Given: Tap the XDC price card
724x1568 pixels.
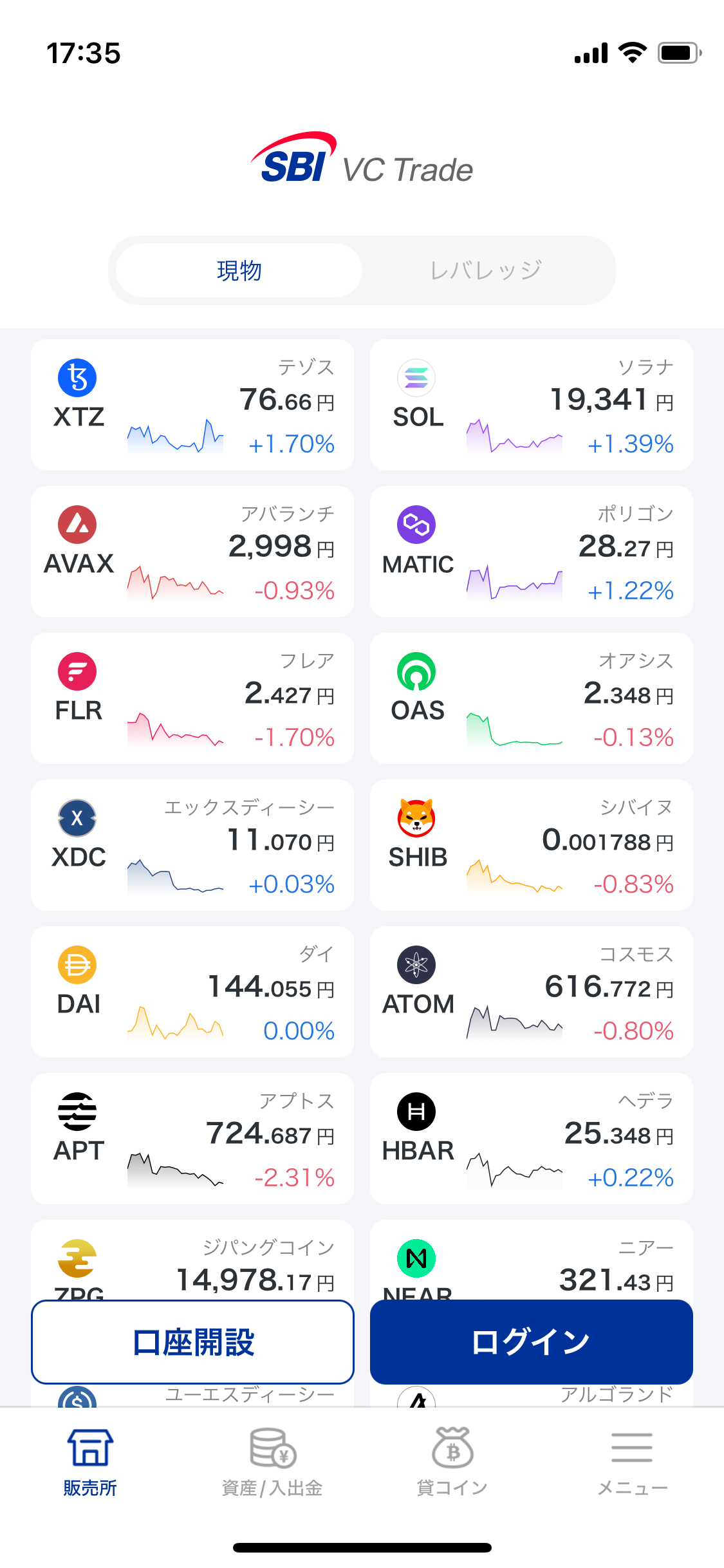Looking at the screenshot, I should [x=192, y=845].
